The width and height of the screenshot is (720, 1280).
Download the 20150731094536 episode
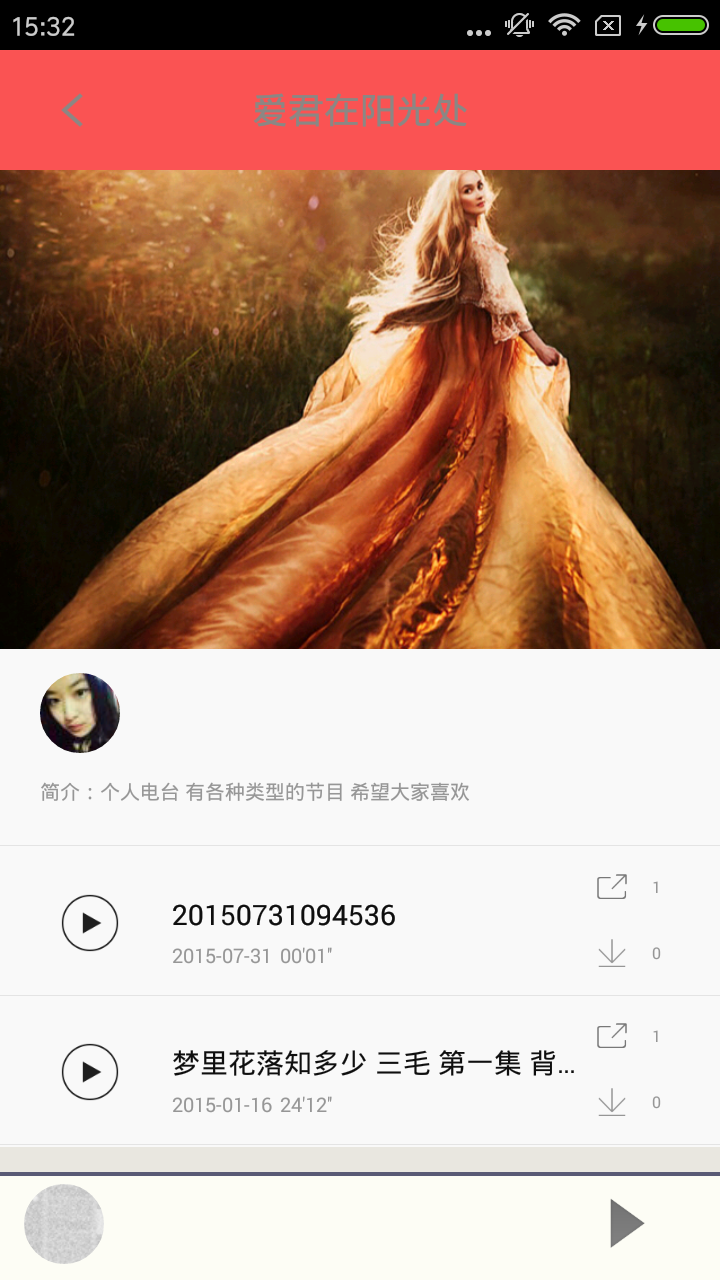click(x=612, y=954)
